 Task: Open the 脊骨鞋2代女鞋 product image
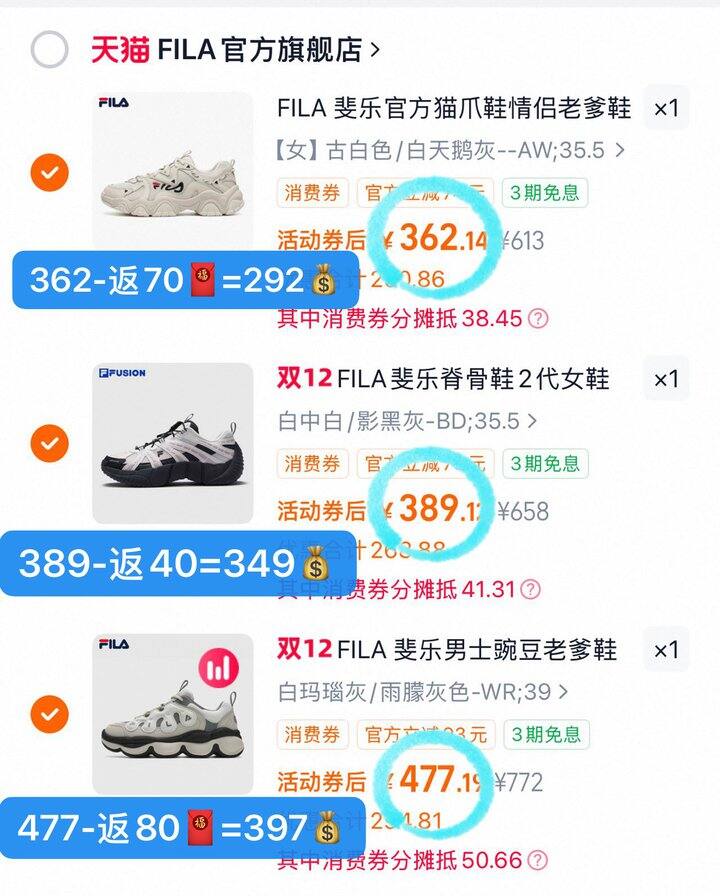[173, 442]
